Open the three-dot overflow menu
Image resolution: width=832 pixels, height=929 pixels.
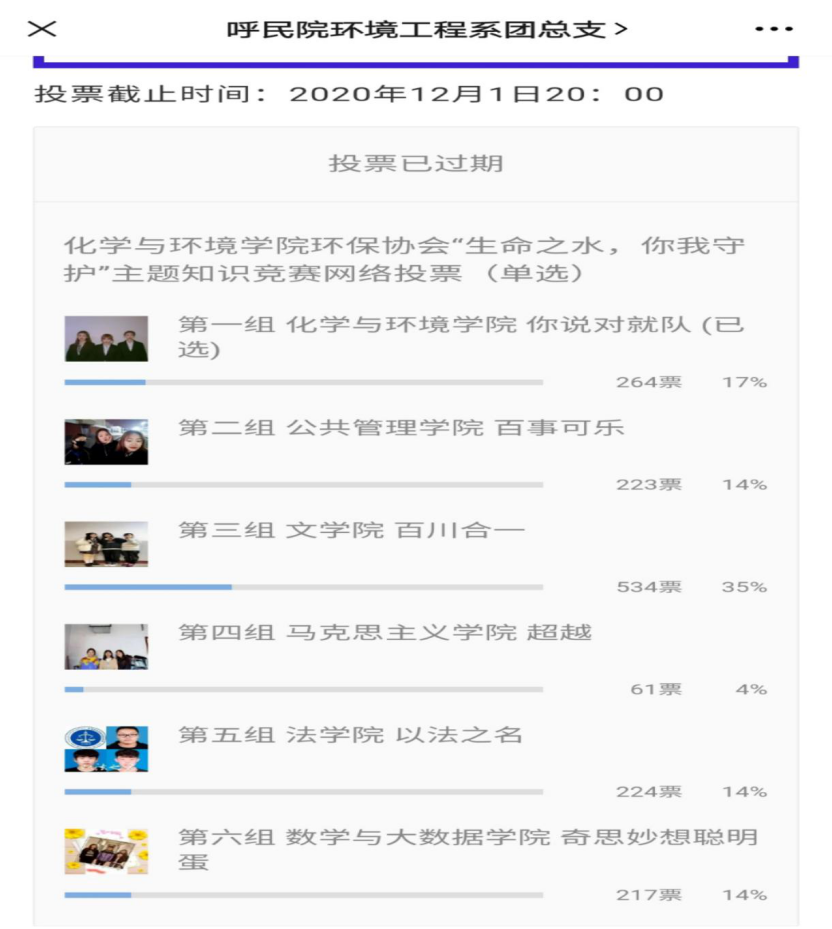[x=773, y=29]
